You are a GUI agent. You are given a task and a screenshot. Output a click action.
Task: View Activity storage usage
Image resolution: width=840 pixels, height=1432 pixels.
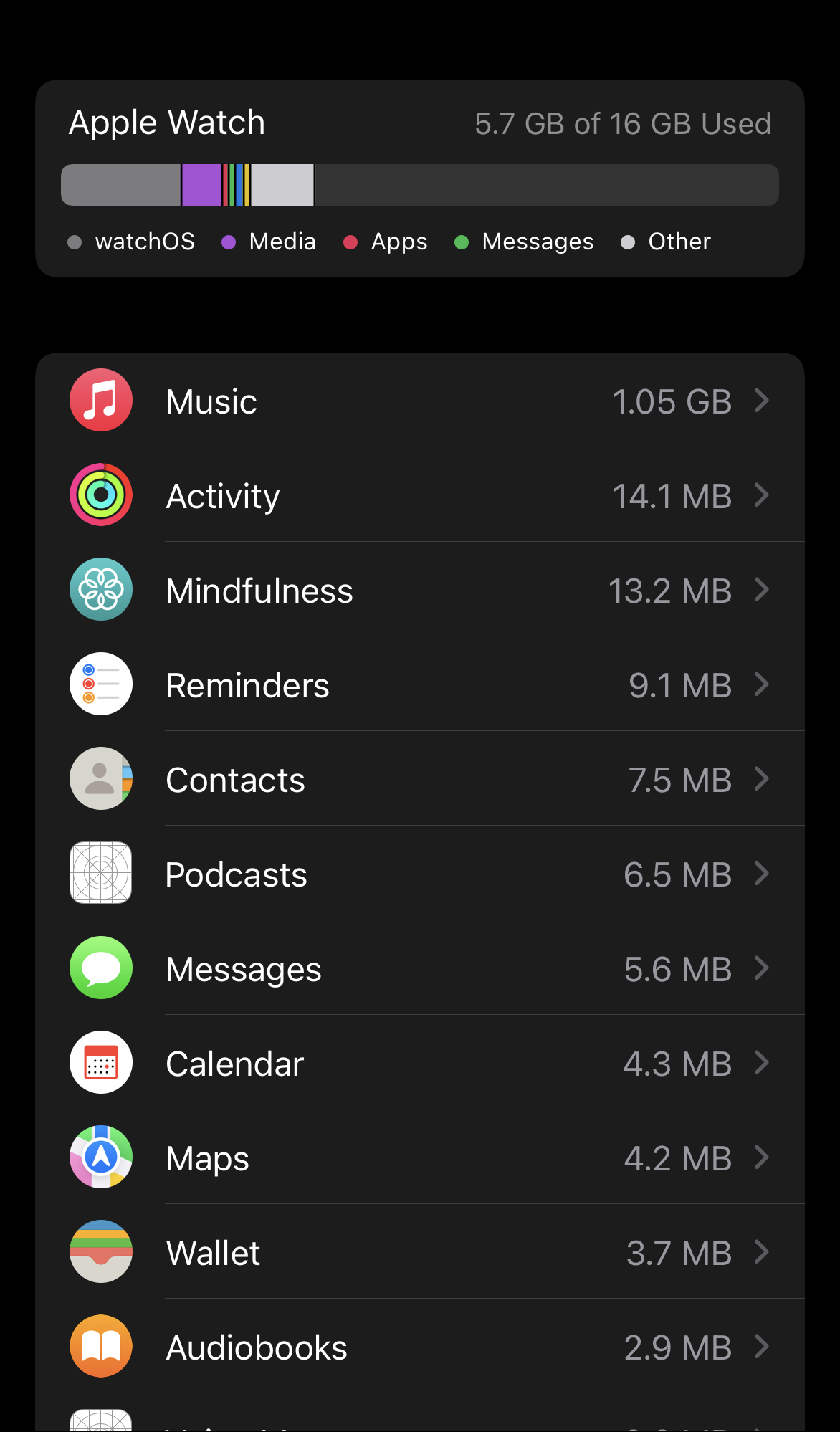[x=420, y=496]
